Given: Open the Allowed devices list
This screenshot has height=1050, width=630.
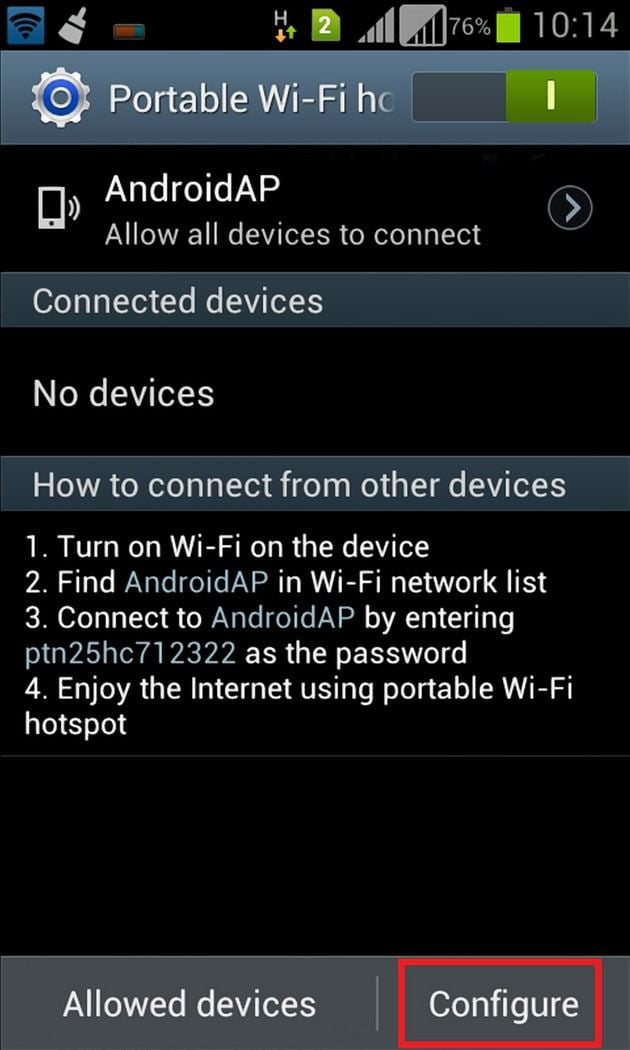Looking at the screenshot, I should pyautogui.click(x=189, y=1003).
